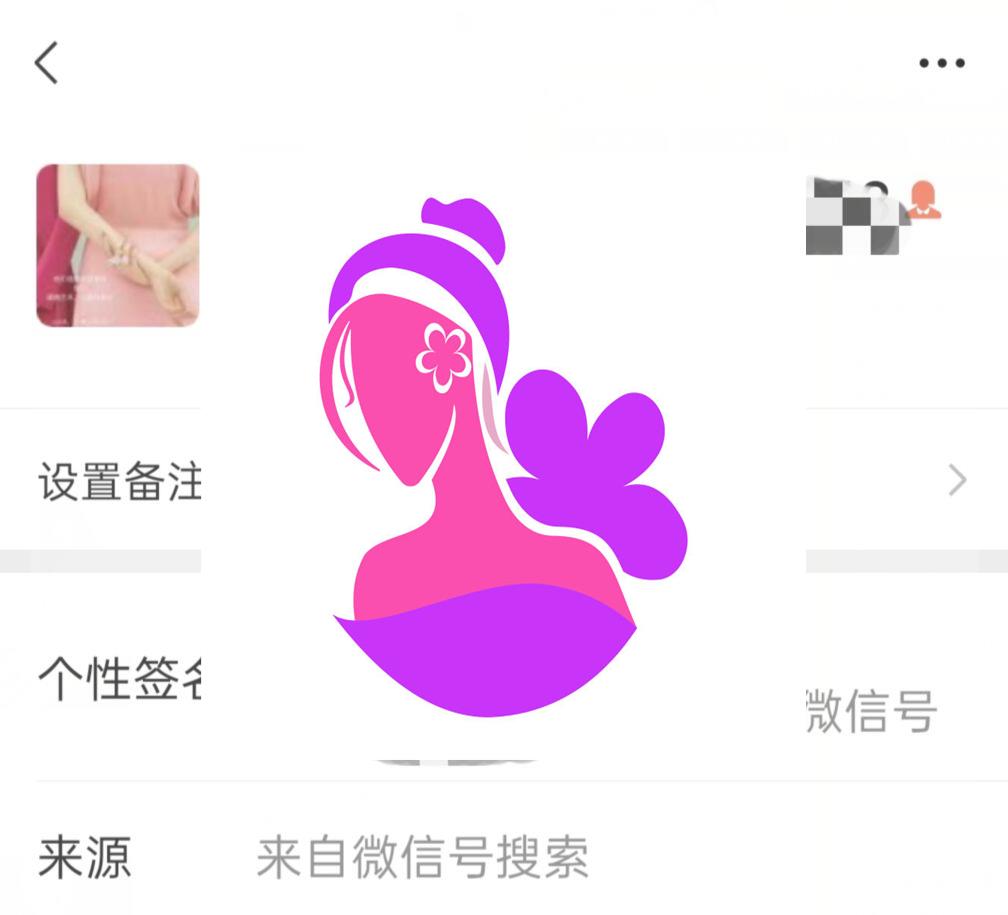1008x915 pixels.
Task: Open the three-dot overflow menu
Action: click(941, 63)
